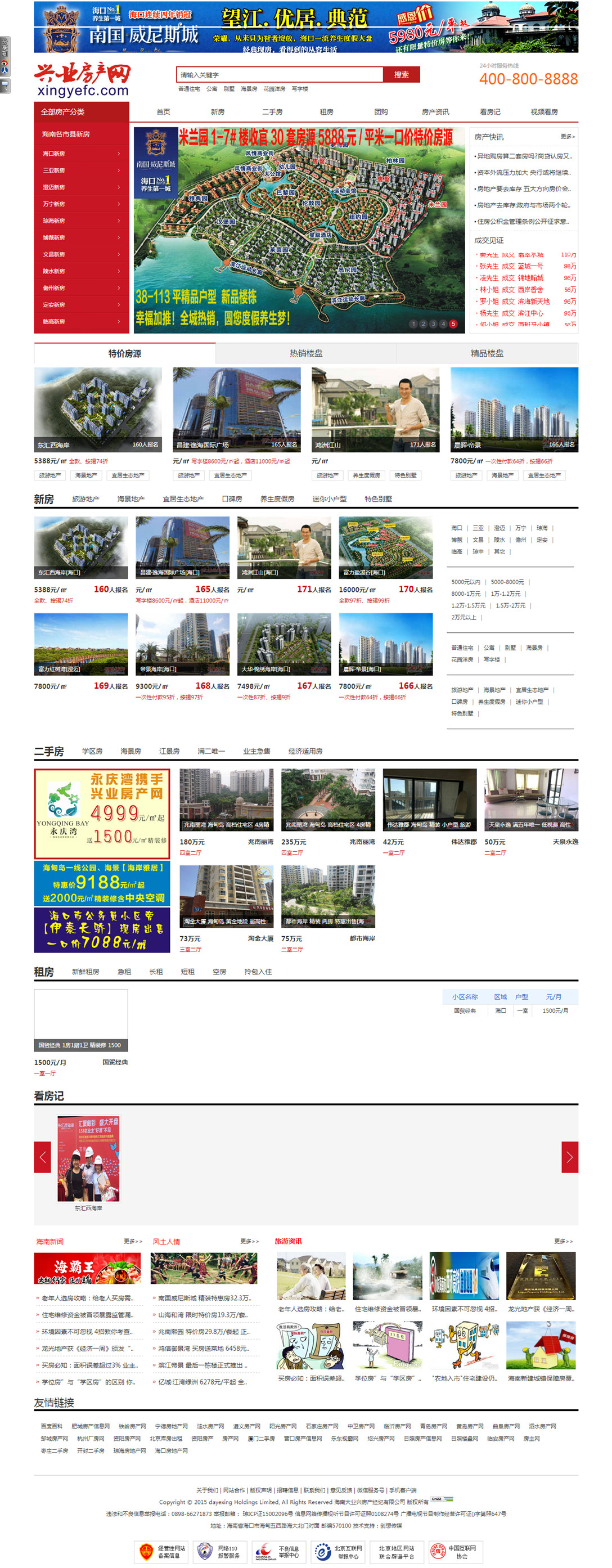This screenshot has height=1568, width=612.
Task: Select carousel page indicator 3
Action: tap(433, 324)
